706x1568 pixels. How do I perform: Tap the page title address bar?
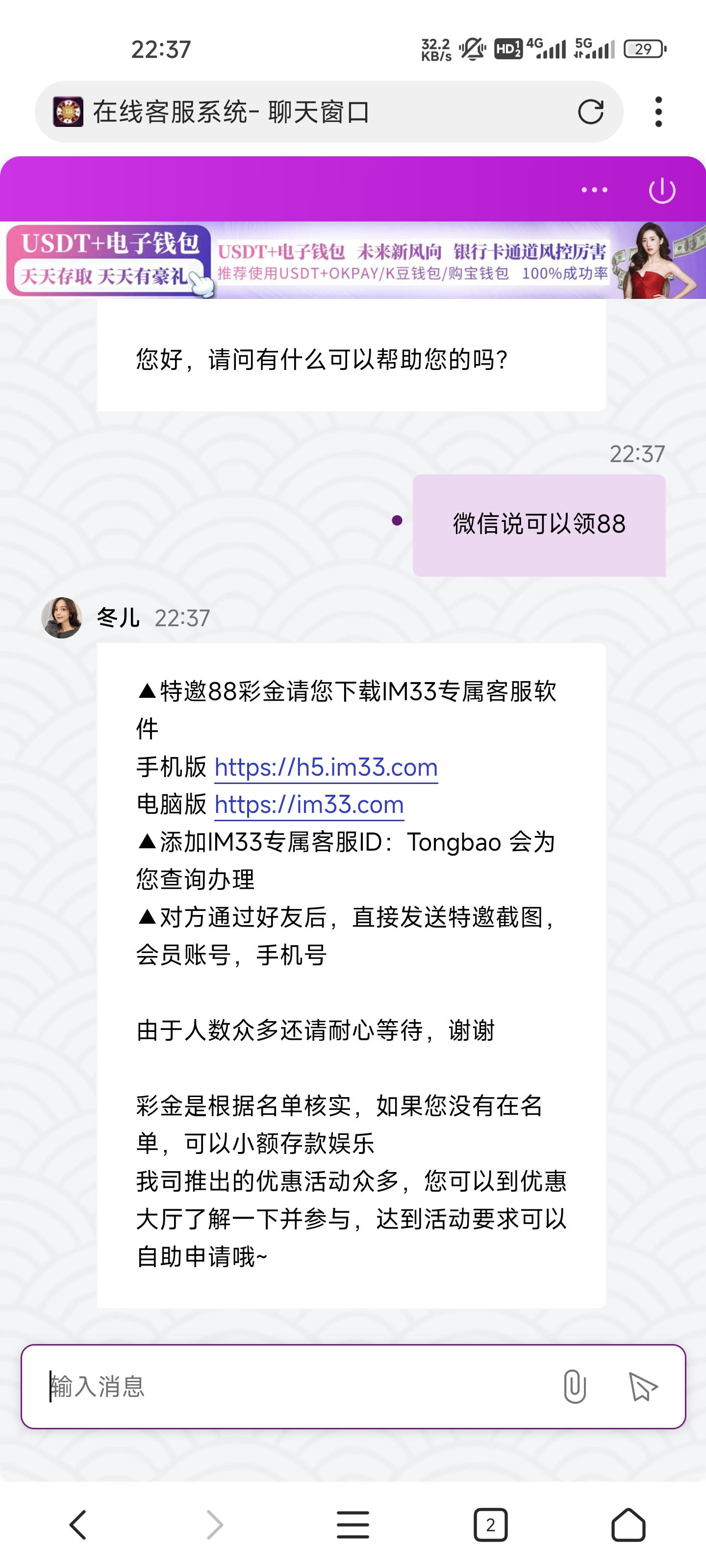click(304, 112)
